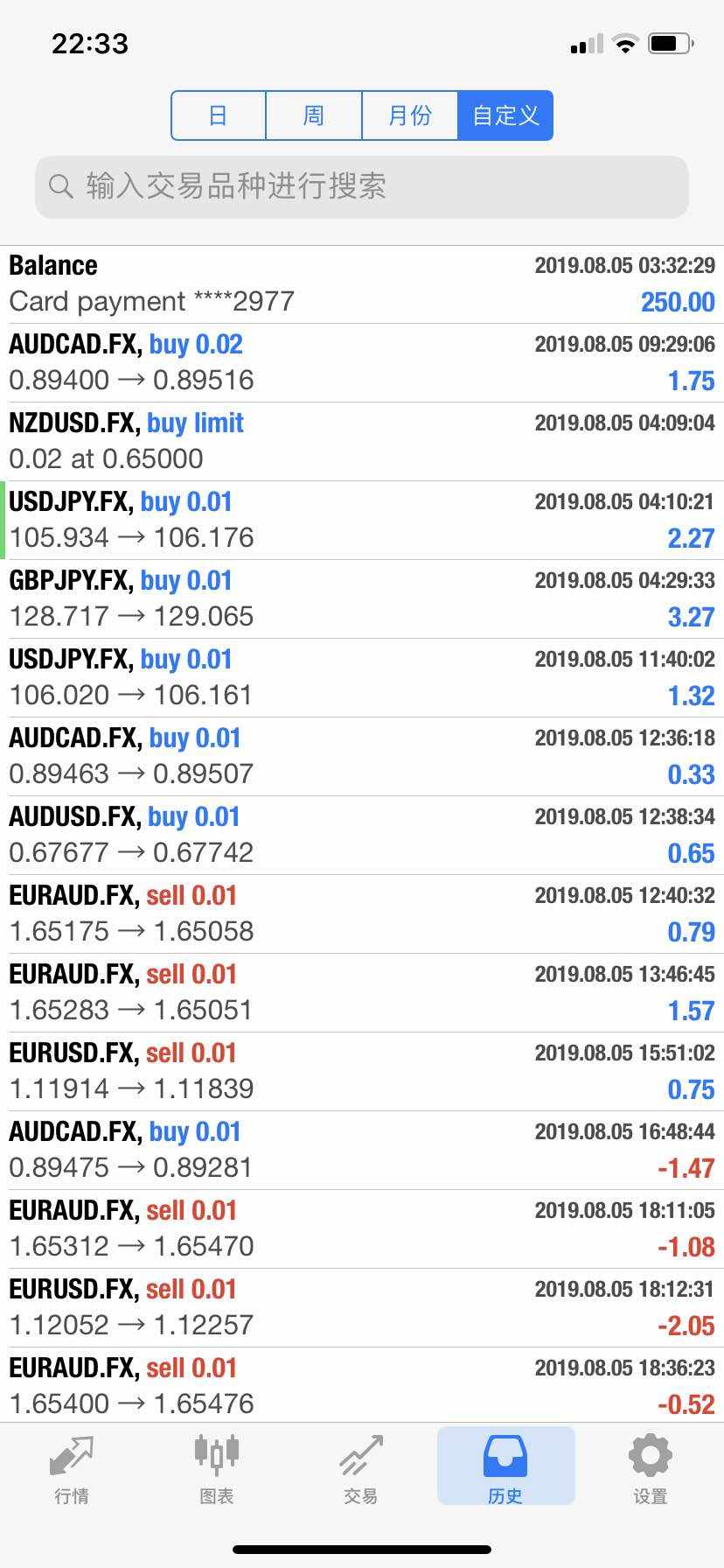The width and height of the screenshot is (724, 1568).
Task: Expand the USDJPY.FX trade with 2.27 profit
Action: click(x=362, y=520)
